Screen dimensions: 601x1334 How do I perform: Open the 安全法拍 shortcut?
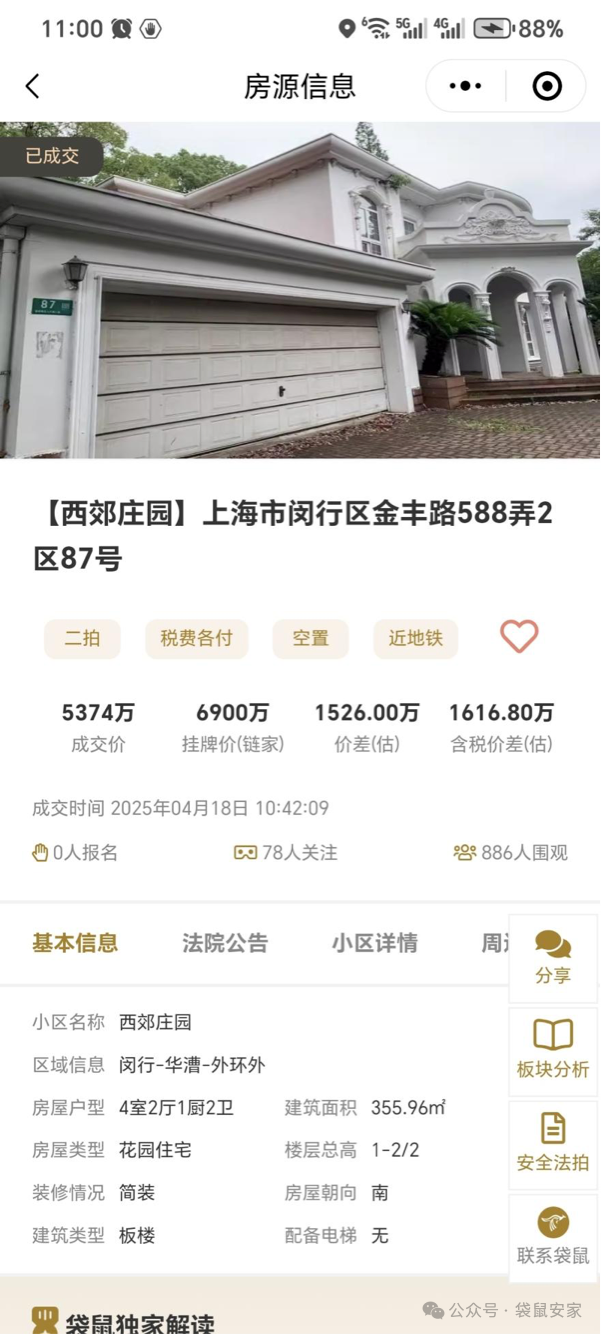coord(553,1143)
